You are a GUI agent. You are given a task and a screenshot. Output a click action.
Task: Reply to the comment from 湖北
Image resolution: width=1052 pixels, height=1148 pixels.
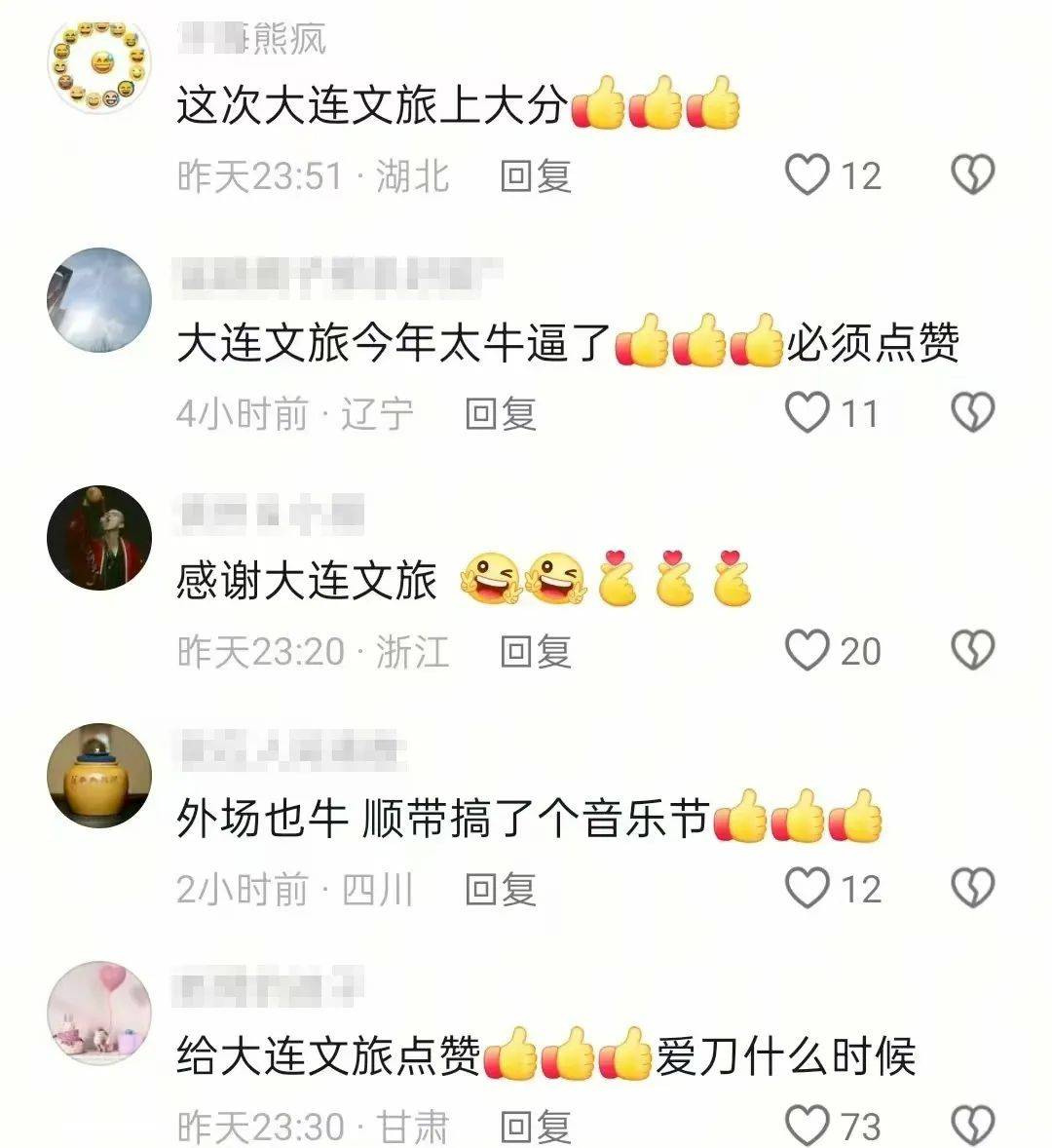535,176
